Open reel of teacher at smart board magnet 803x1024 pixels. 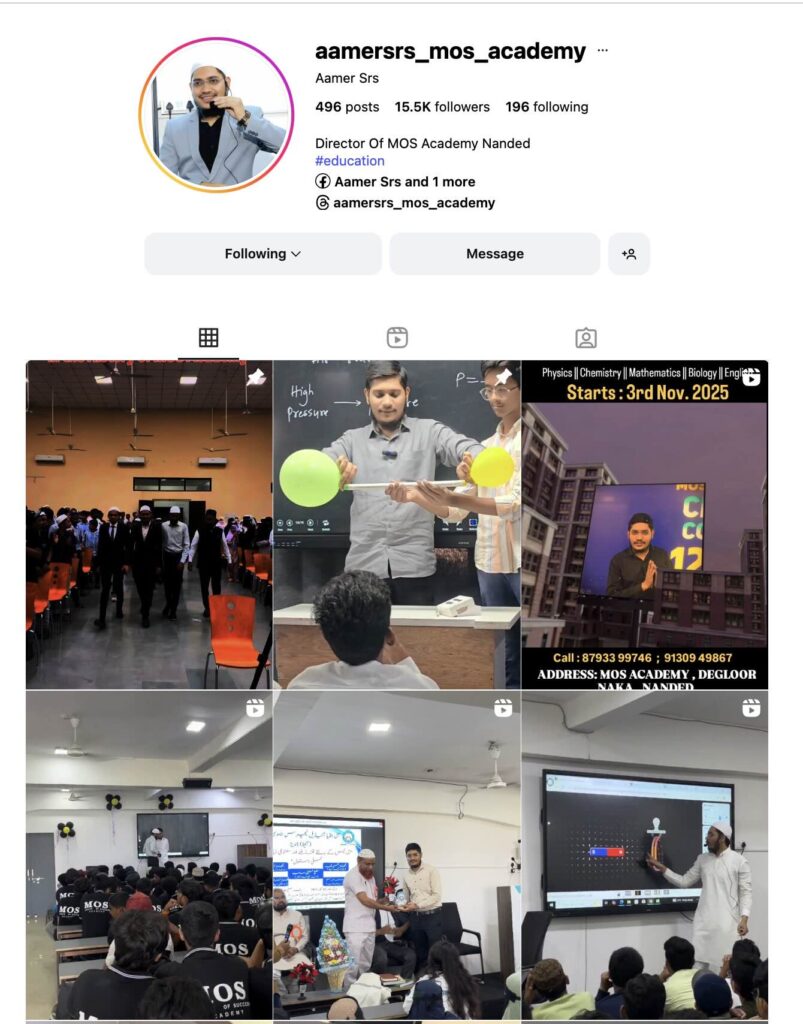pos(645,855)
